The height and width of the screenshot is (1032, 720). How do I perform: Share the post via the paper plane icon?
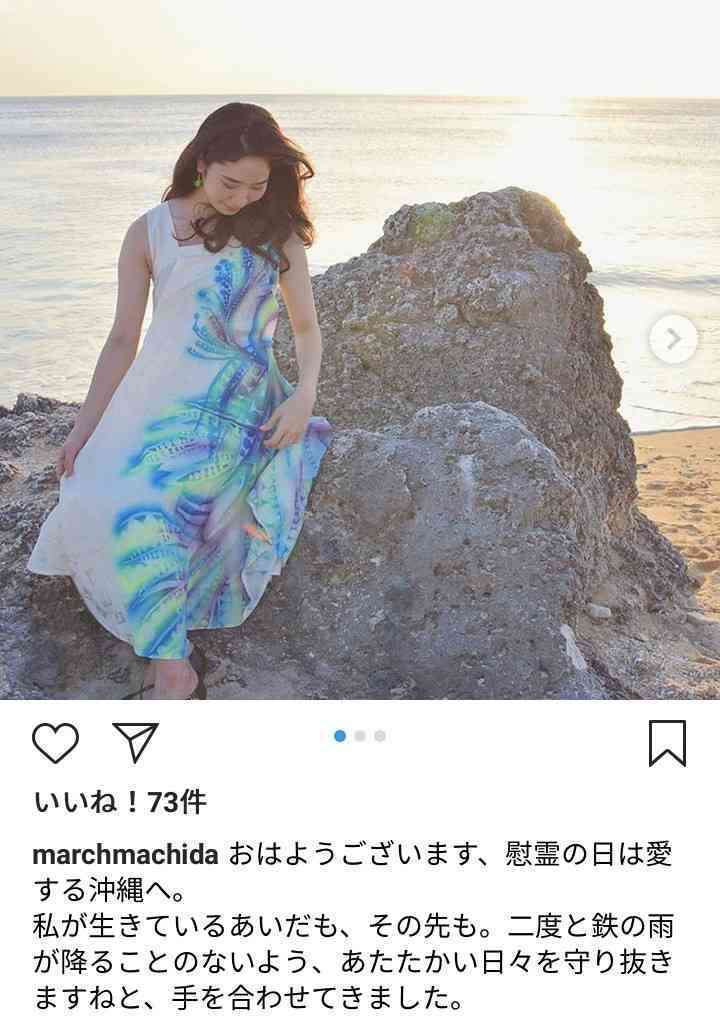[137, 738]
